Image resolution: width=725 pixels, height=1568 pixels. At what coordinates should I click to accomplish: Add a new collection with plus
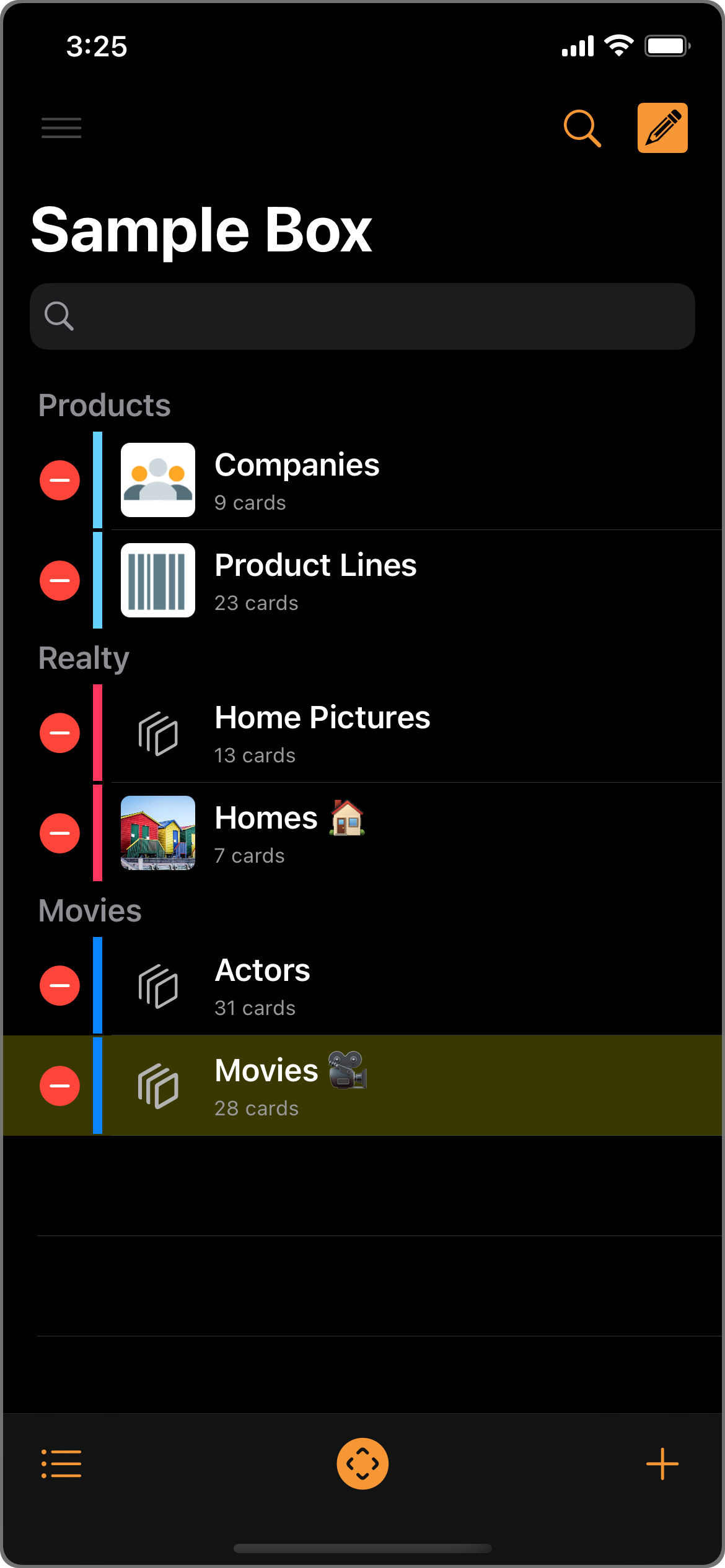click(x=662, y=1464)
